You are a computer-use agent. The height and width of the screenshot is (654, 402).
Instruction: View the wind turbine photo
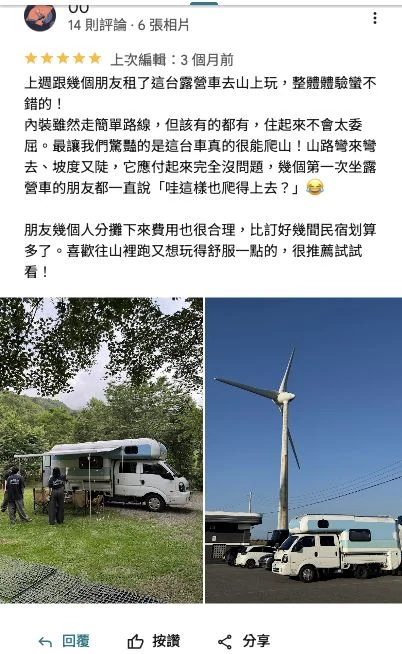point(304,450)
